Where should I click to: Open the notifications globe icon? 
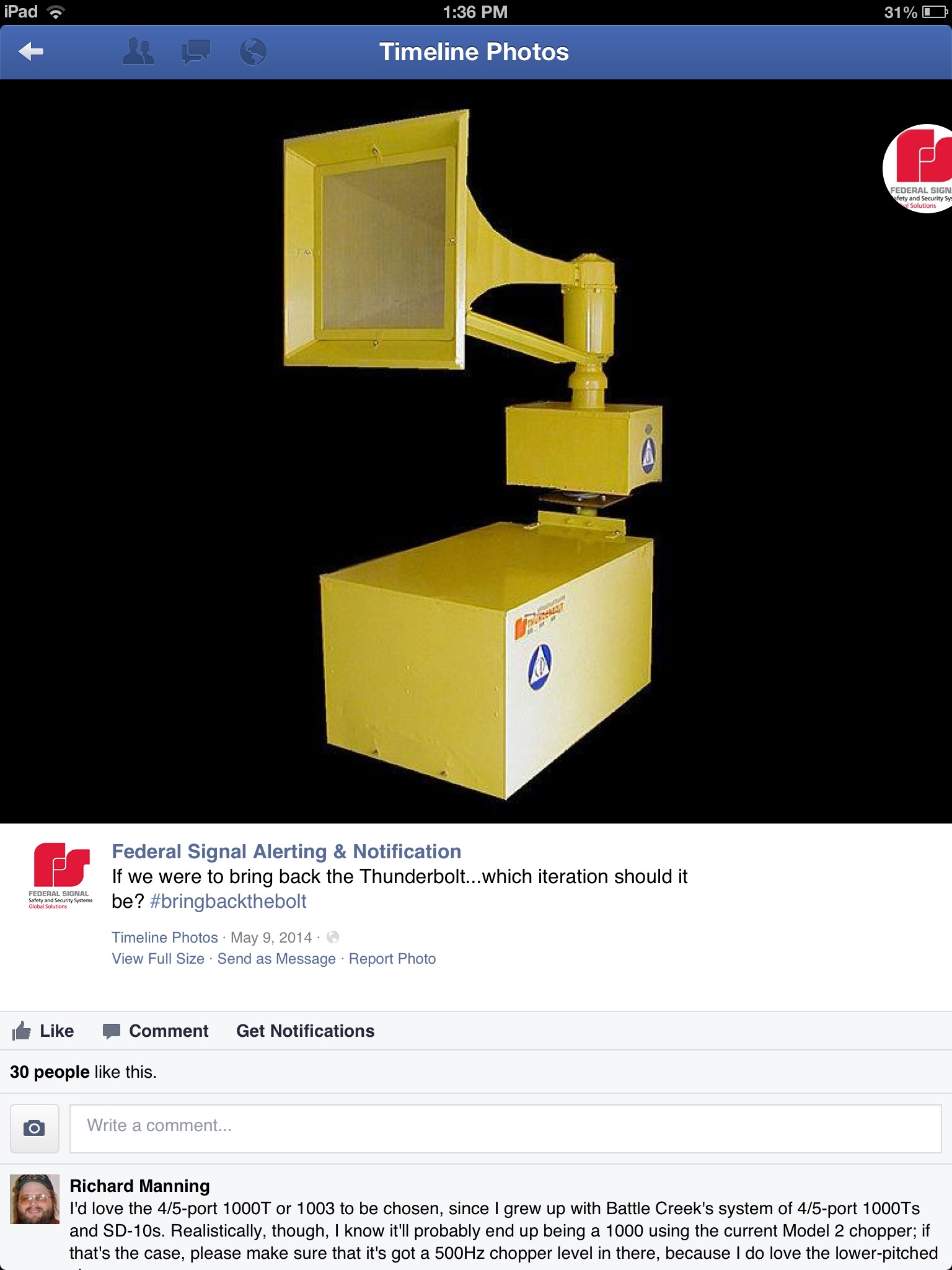(x=253, y=52)
